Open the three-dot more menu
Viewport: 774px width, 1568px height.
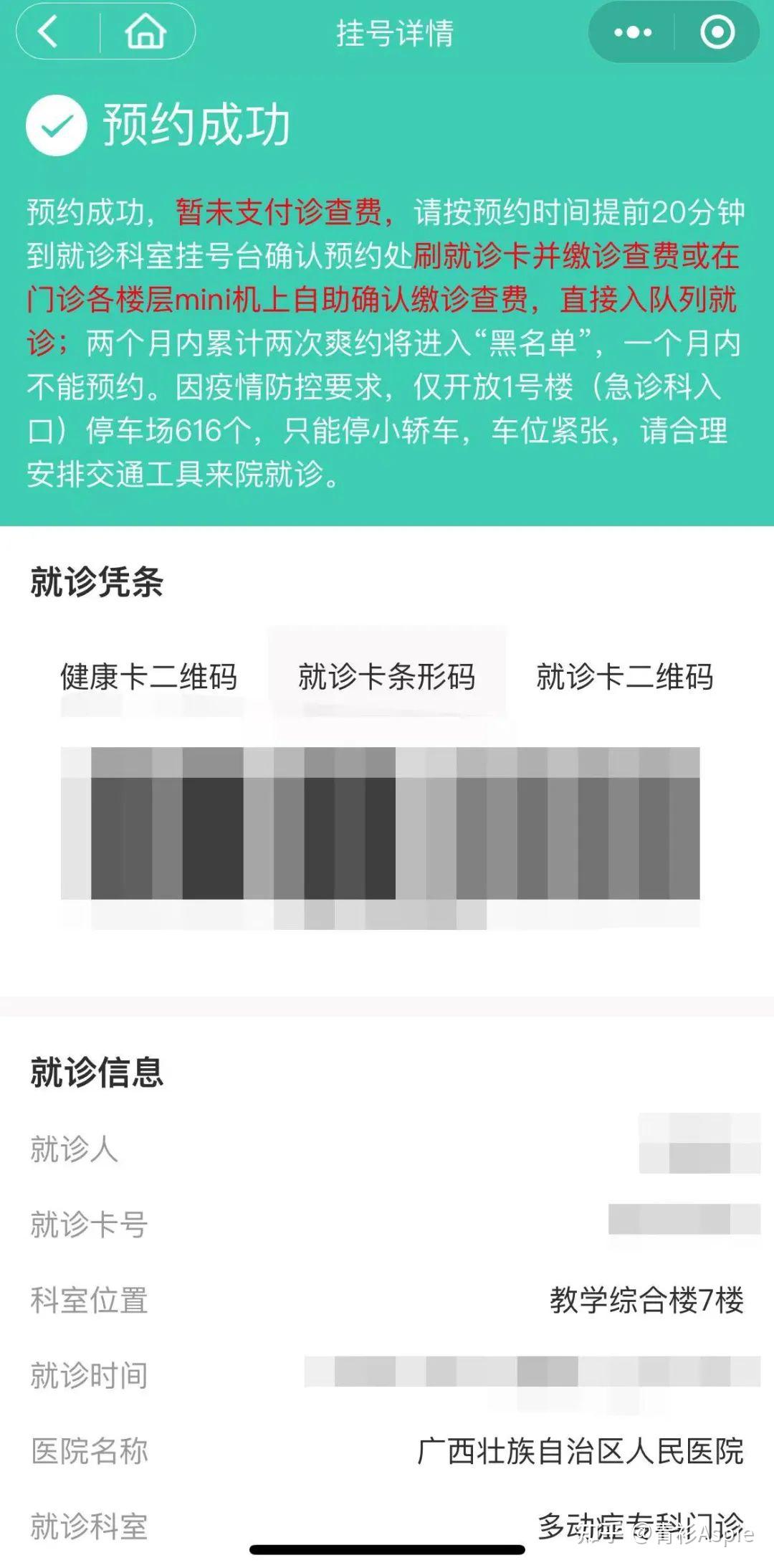(632, 32)
